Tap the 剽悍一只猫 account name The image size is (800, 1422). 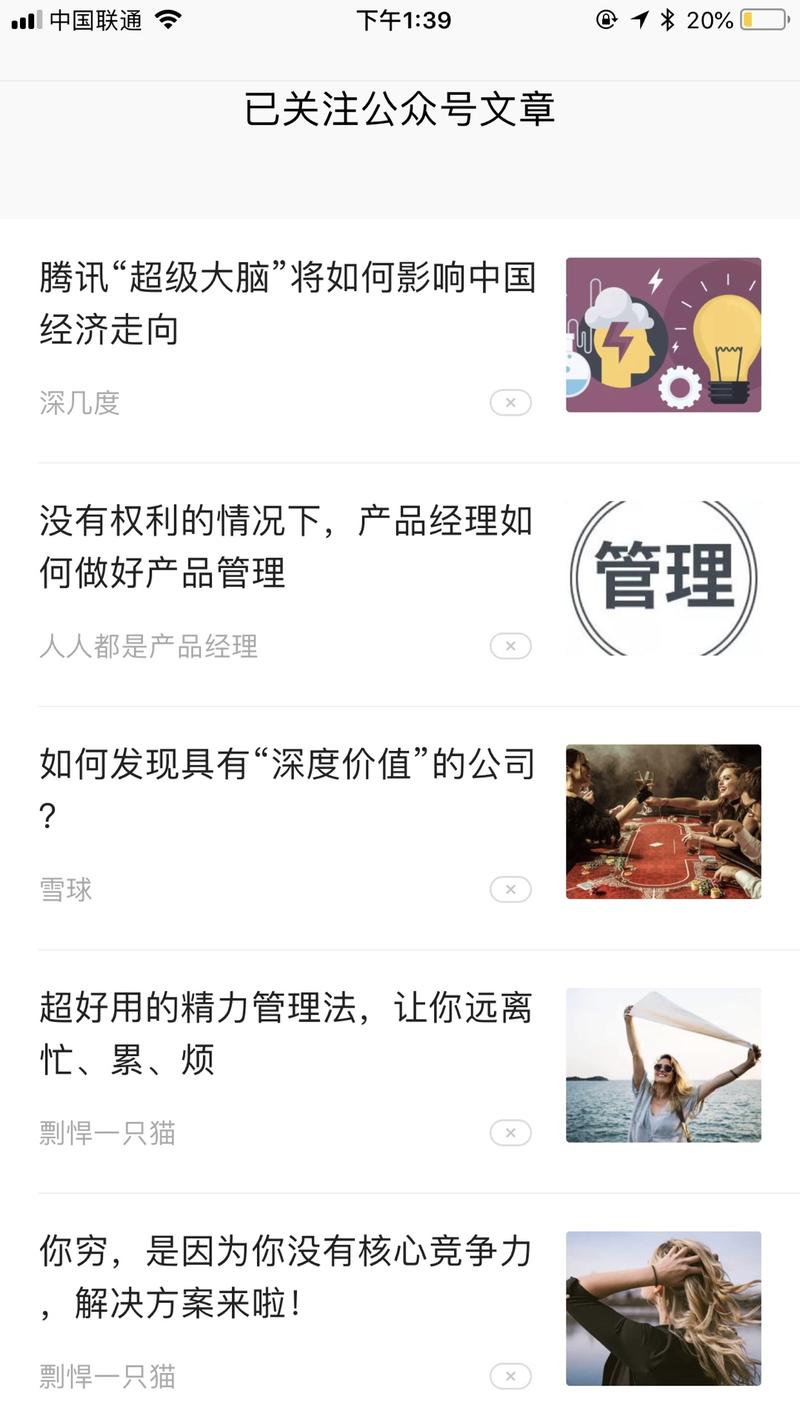(107, 1132)
